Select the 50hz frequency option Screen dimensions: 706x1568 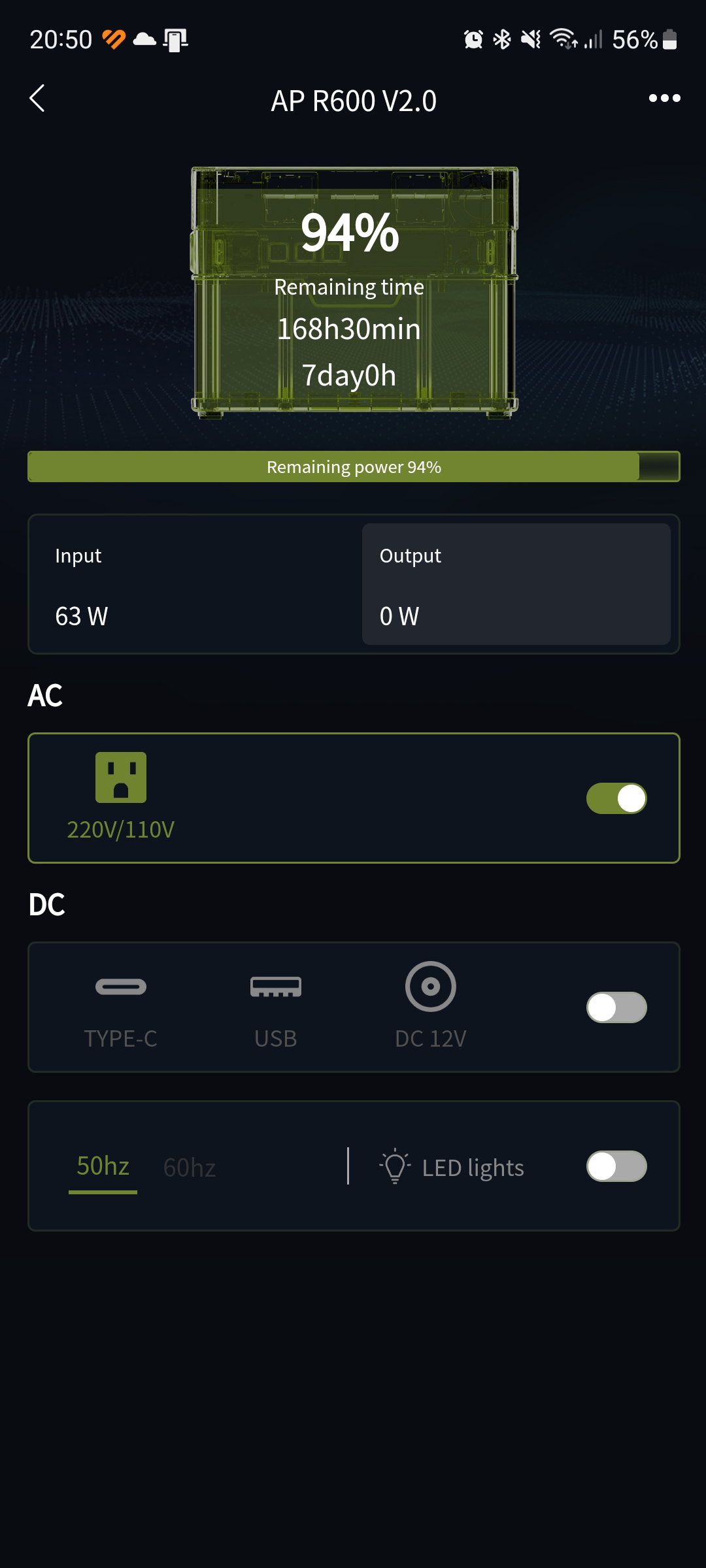pos(103,1166)
